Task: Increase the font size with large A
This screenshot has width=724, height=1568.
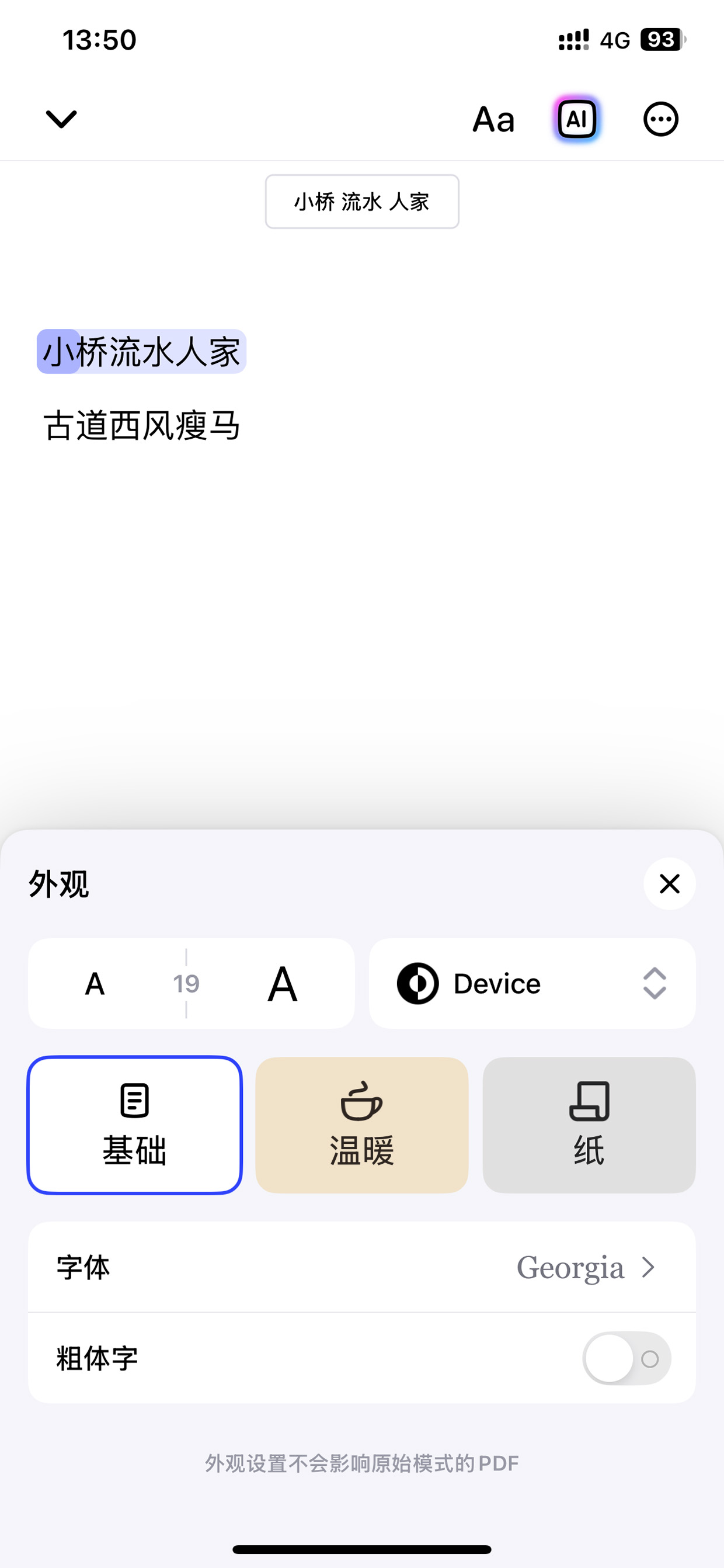Action: point(282,984)
